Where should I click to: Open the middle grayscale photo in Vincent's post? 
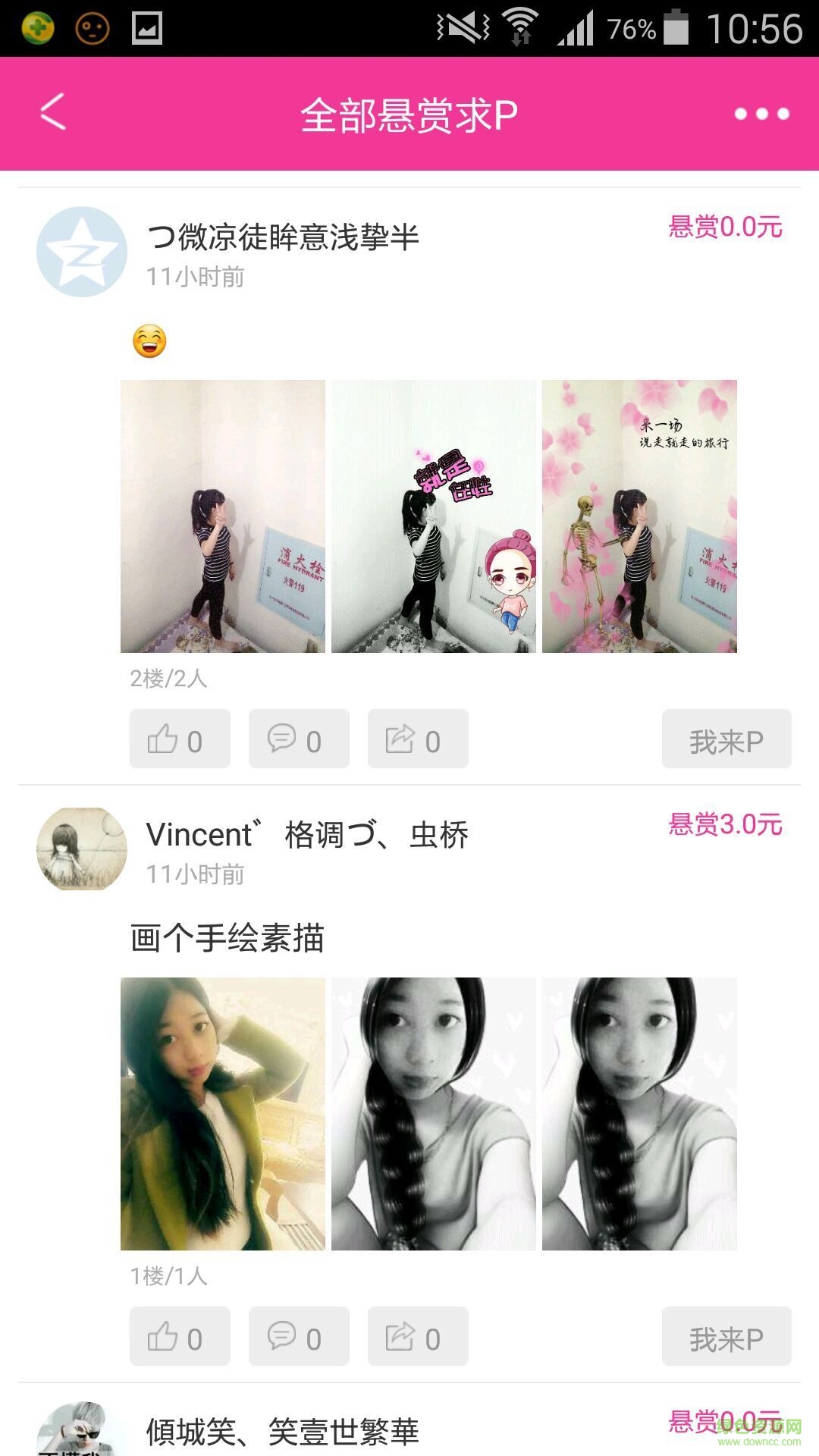click(x=434, y=1114)
